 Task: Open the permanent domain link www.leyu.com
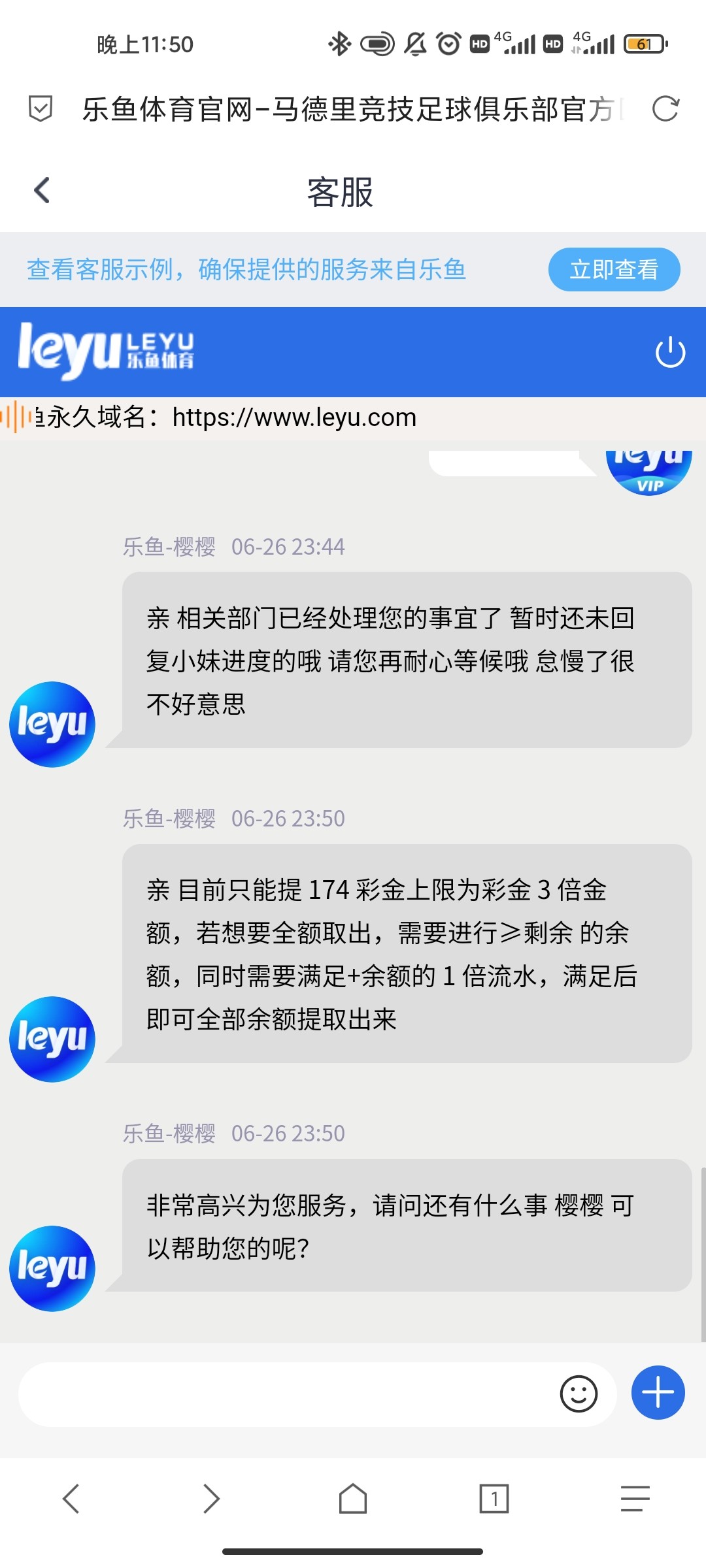[x=294, y=417]
